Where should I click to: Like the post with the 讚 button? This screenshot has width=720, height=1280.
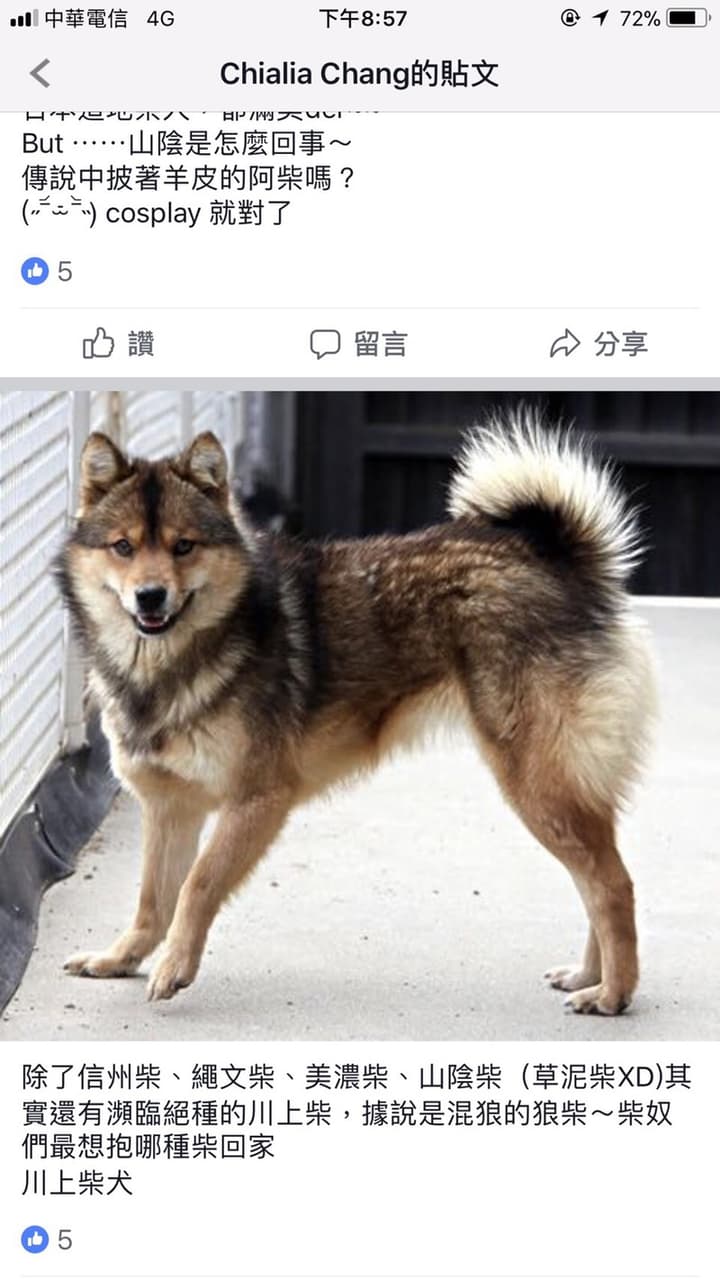click(x=119, y=344)
